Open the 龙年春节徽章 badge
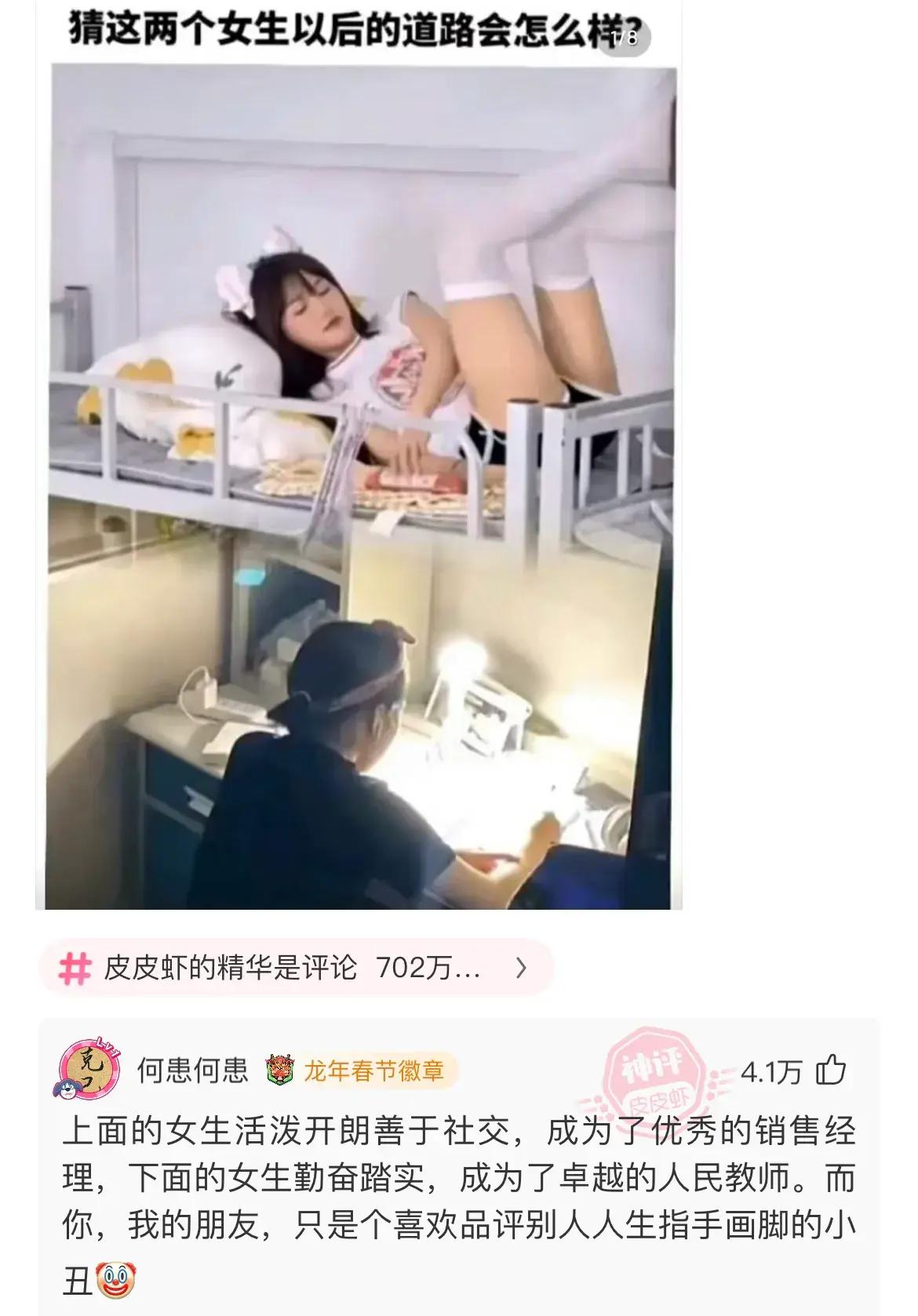 (360, 1070)
